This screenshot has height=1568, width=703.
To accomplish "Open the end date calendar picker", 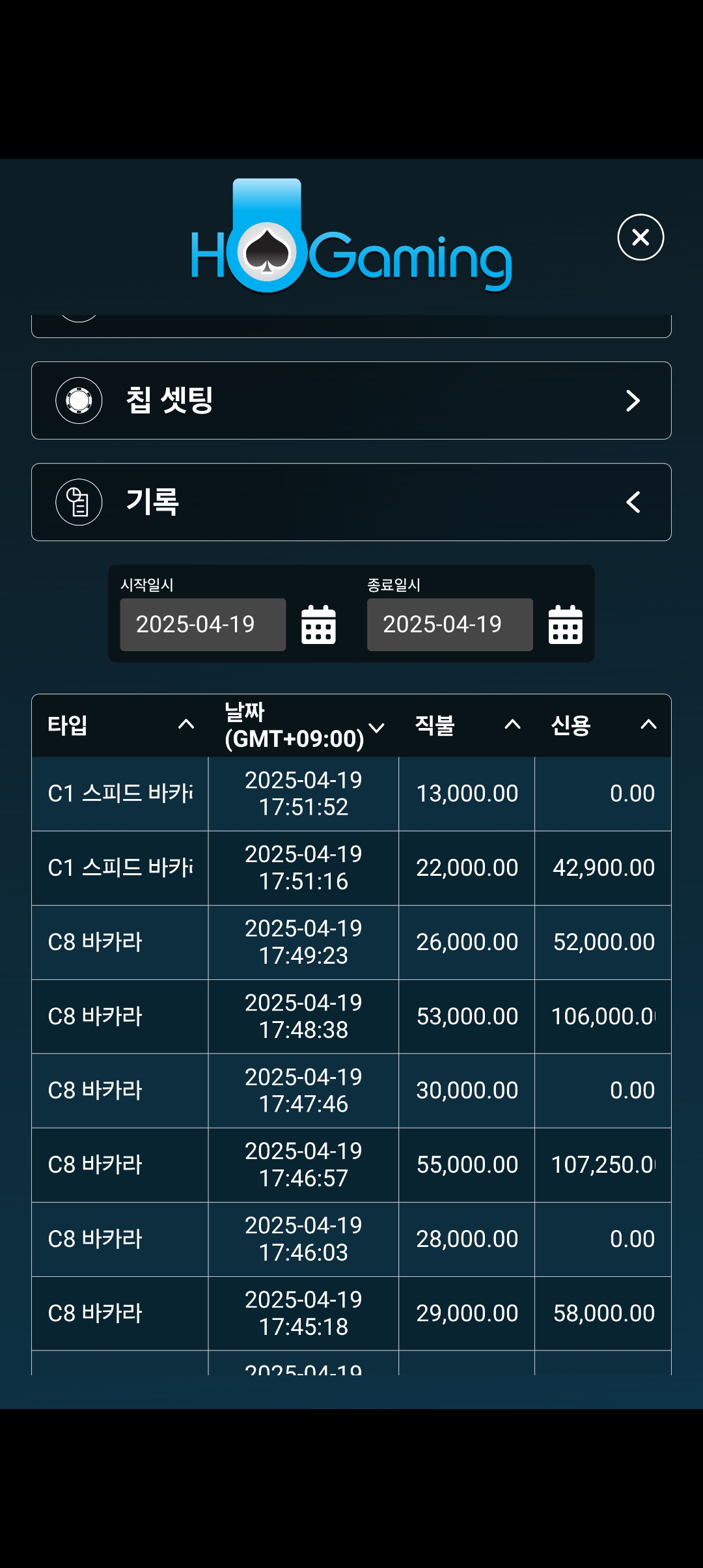I will point(565,624).
